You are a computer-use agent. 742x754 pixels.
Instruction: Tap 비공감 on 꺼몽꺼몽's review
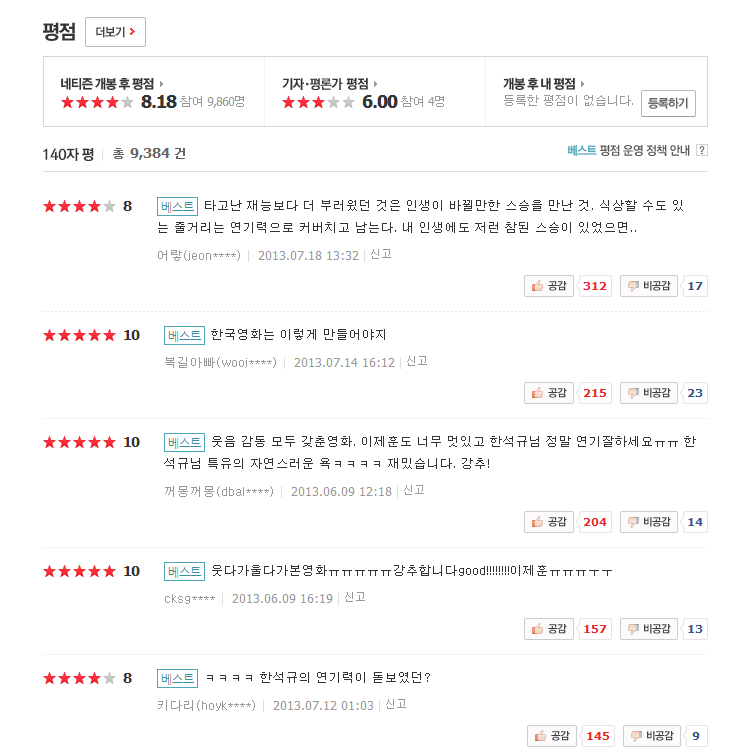[x=649, y=522]
